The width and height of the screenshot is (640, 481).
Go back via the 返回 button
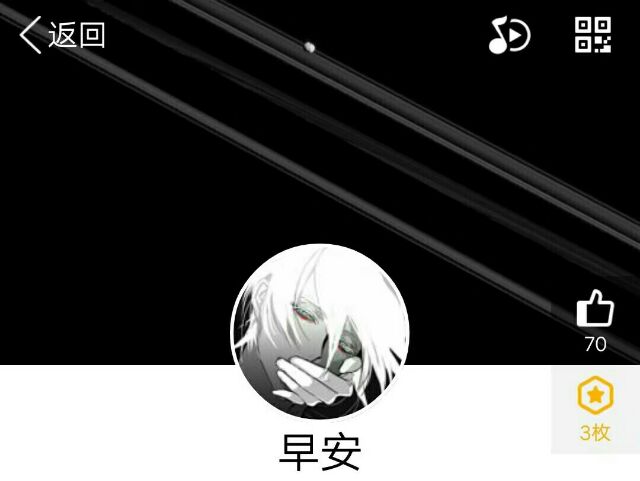pos(62,35)
